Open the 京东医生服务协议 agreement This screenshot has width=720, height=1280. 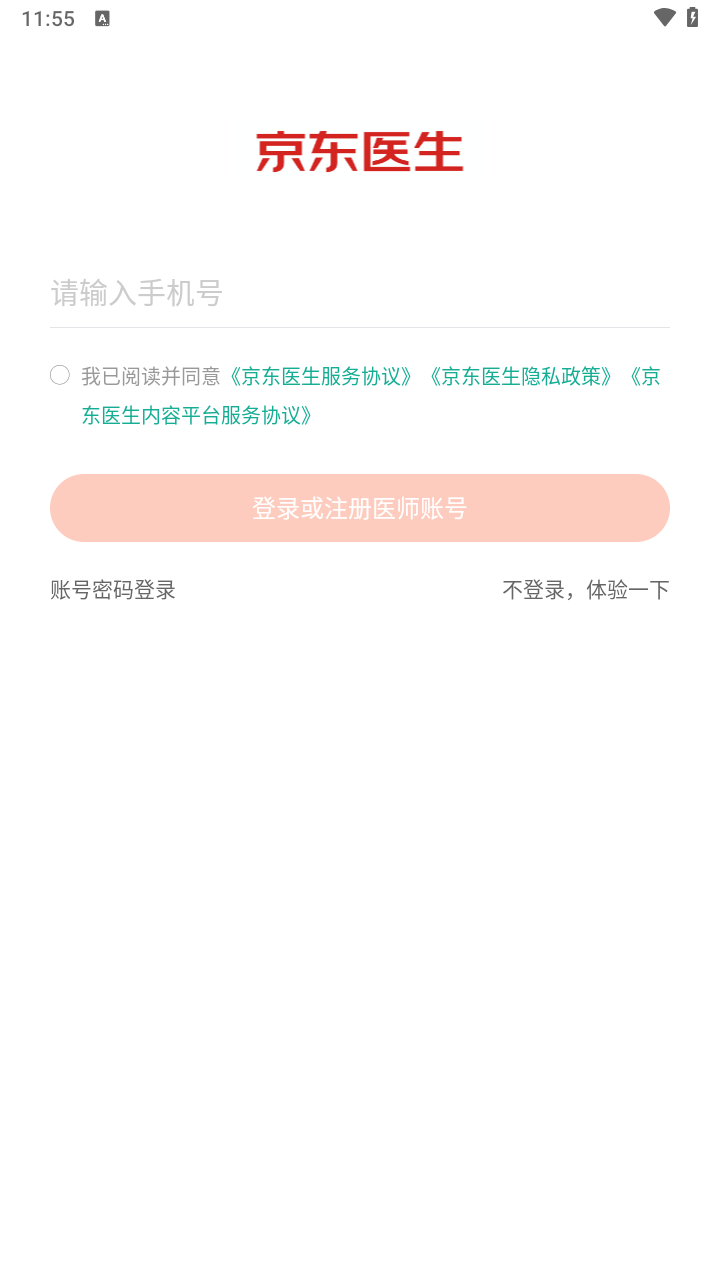click(x=320, y=376)
